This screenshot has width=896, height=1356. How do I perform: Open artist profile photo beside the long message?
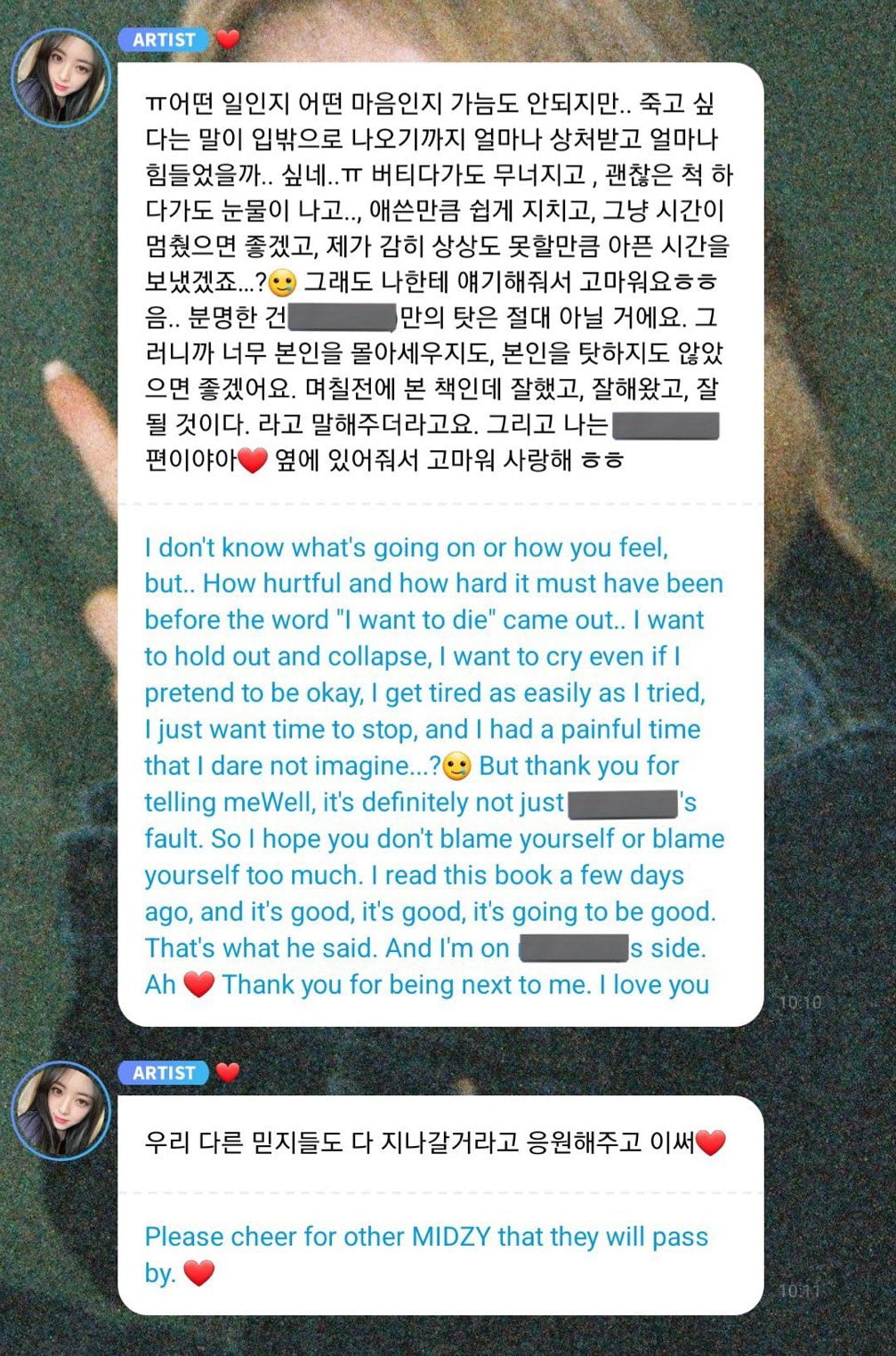61,78
